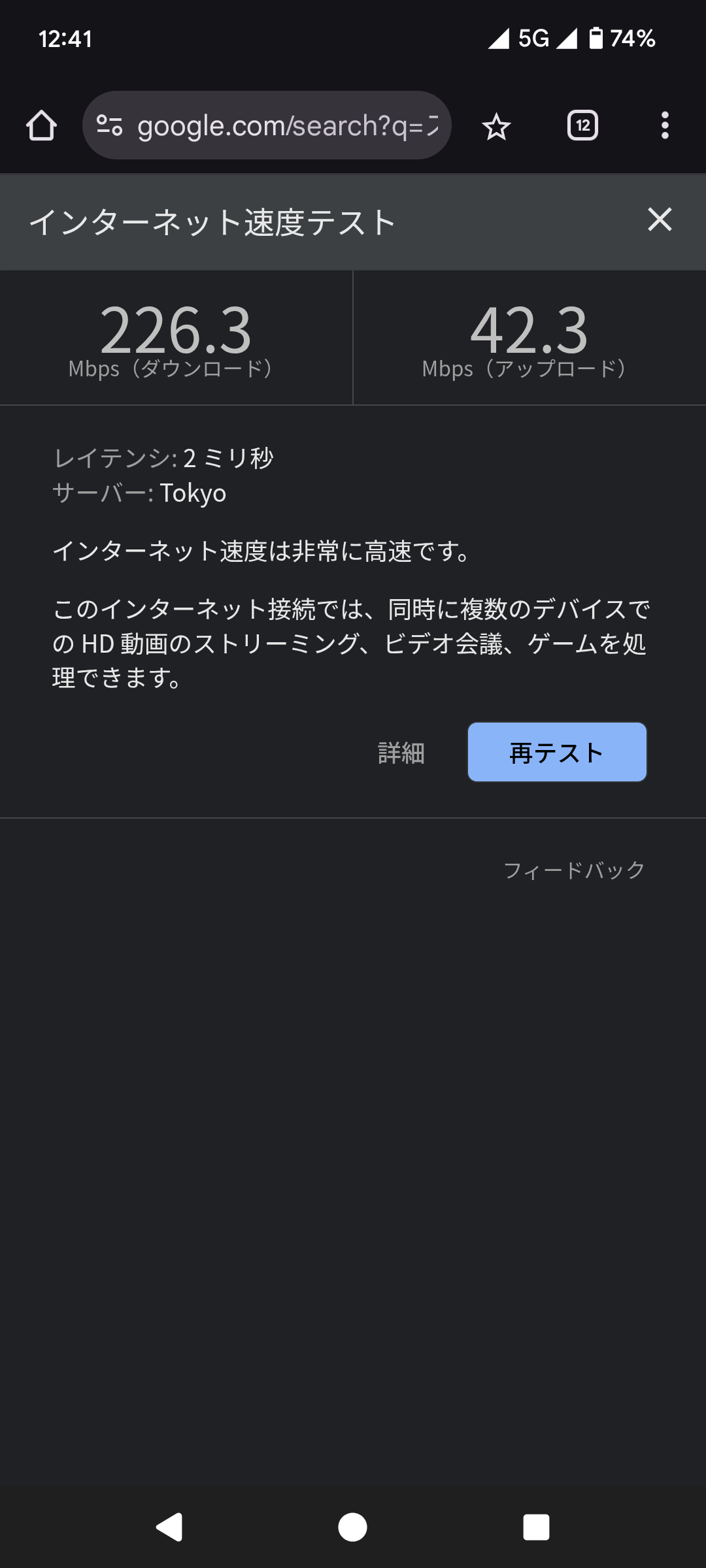Bookmark this page with the star
This screenshot has width=706, height=1568.
496,126
